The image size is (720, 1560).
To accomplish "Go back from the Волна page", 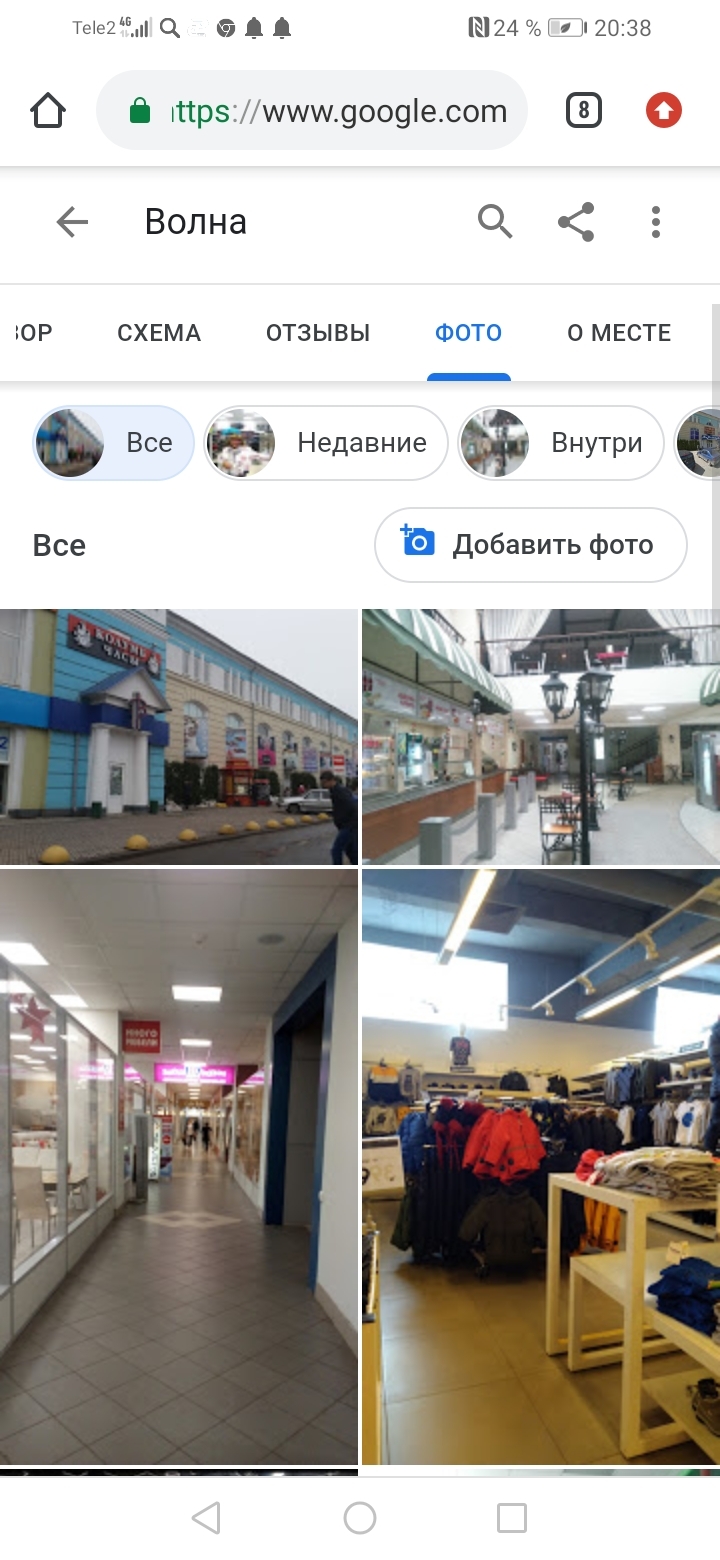I will click(72, 222).
